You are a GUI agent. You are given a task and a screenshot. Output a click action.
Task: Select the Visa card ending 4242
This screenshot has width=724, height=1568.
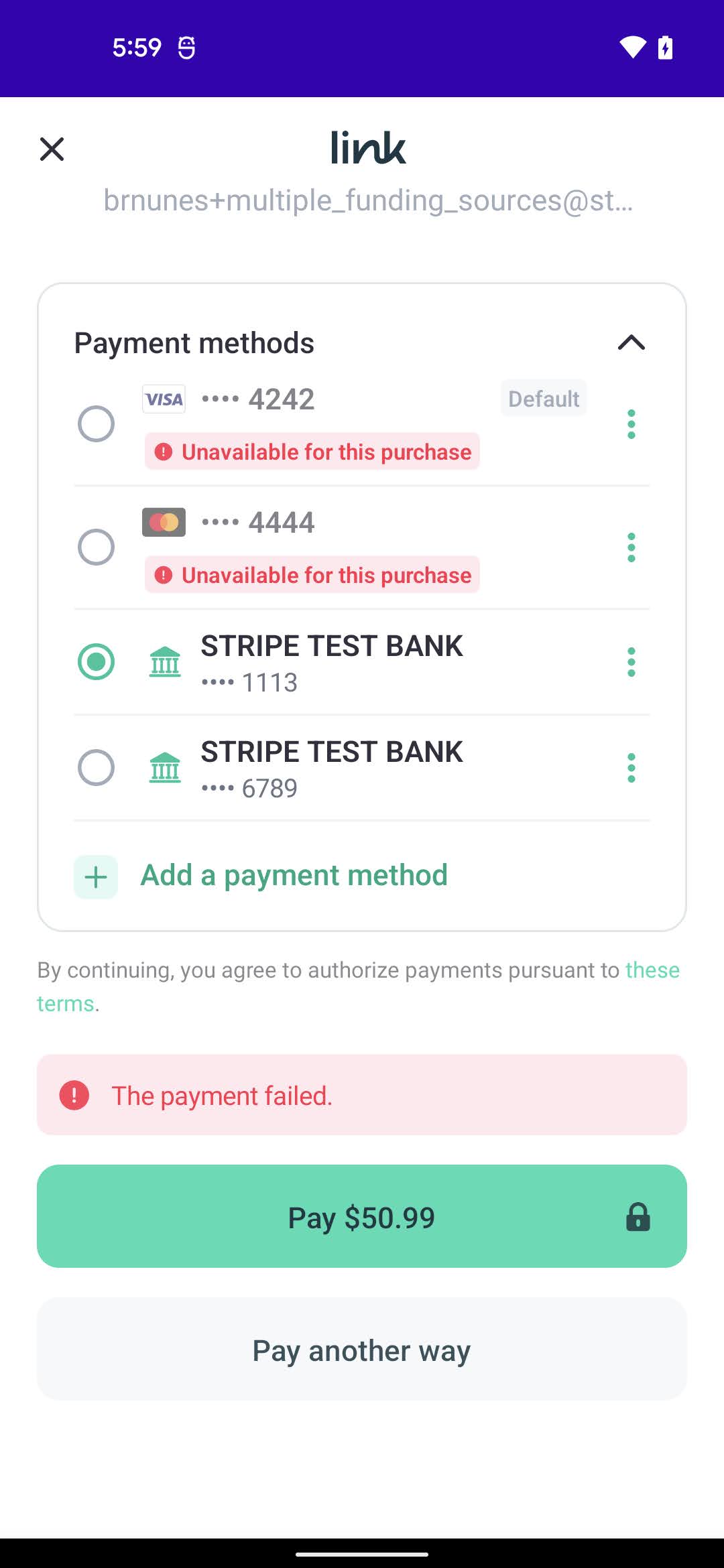point(96,423)
